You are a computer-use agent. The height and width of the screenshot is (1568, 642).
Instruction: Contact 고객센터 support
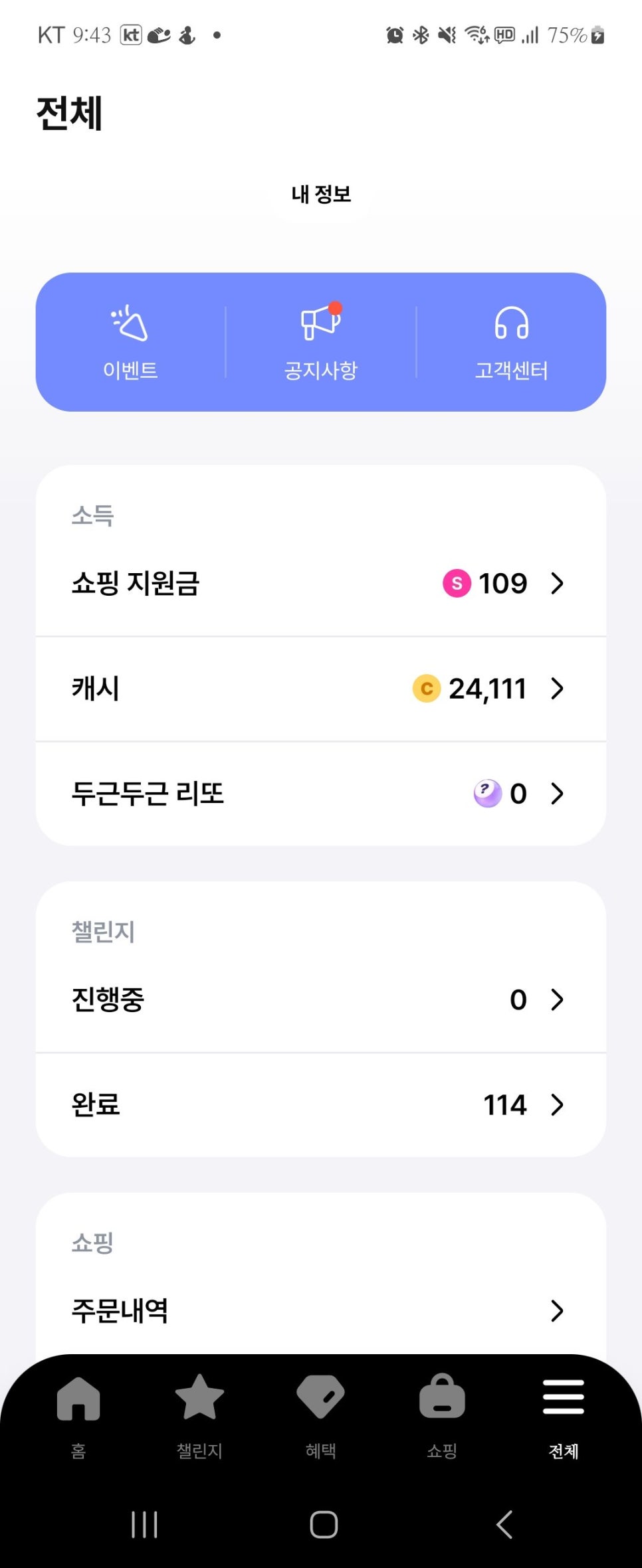511,342
